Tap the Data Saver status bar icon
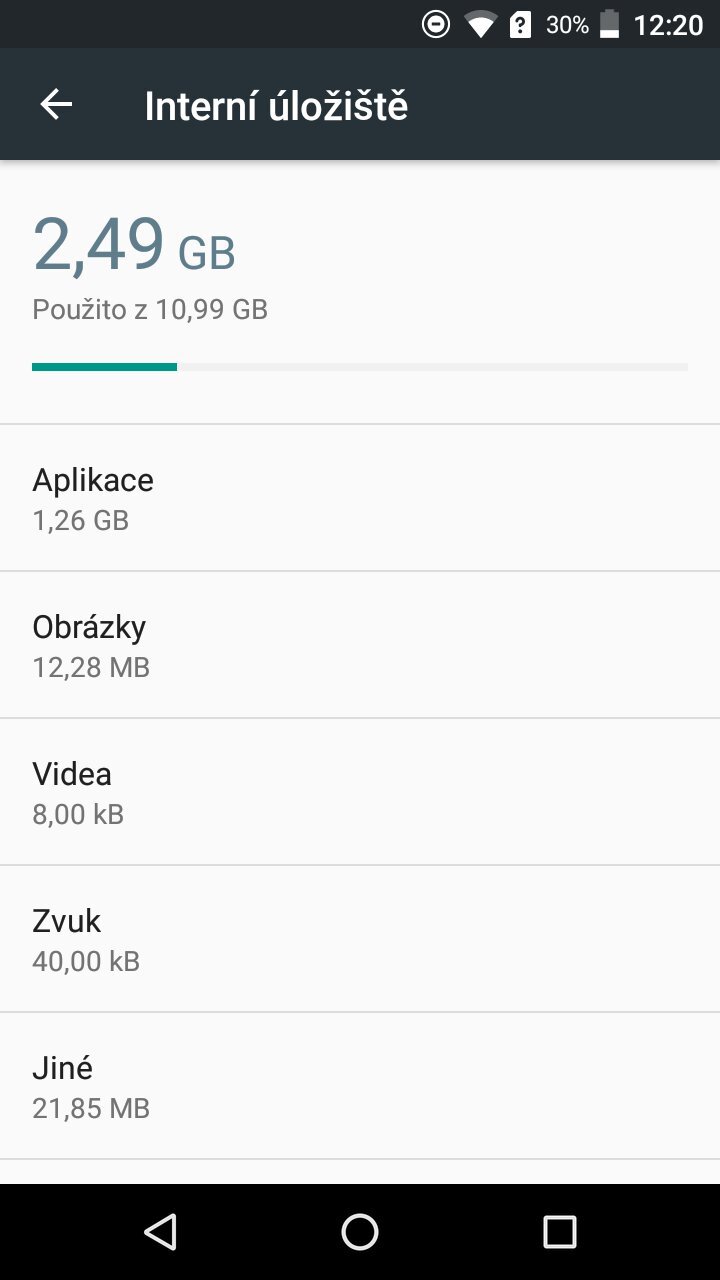The image size is (720, 1280). (434, 24)
